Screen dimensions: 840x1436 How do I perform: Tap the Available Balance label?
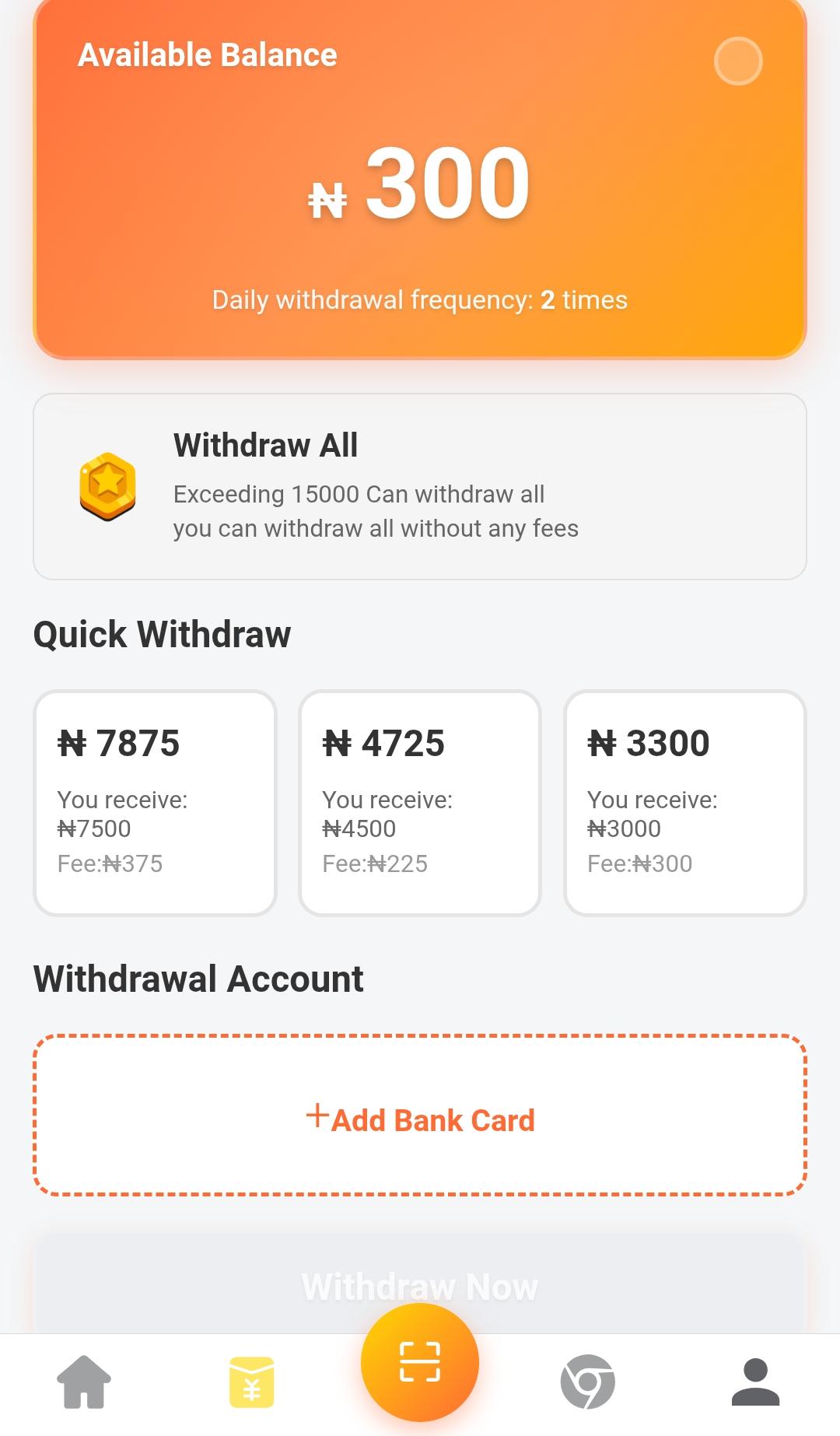[x=206, y=54]
